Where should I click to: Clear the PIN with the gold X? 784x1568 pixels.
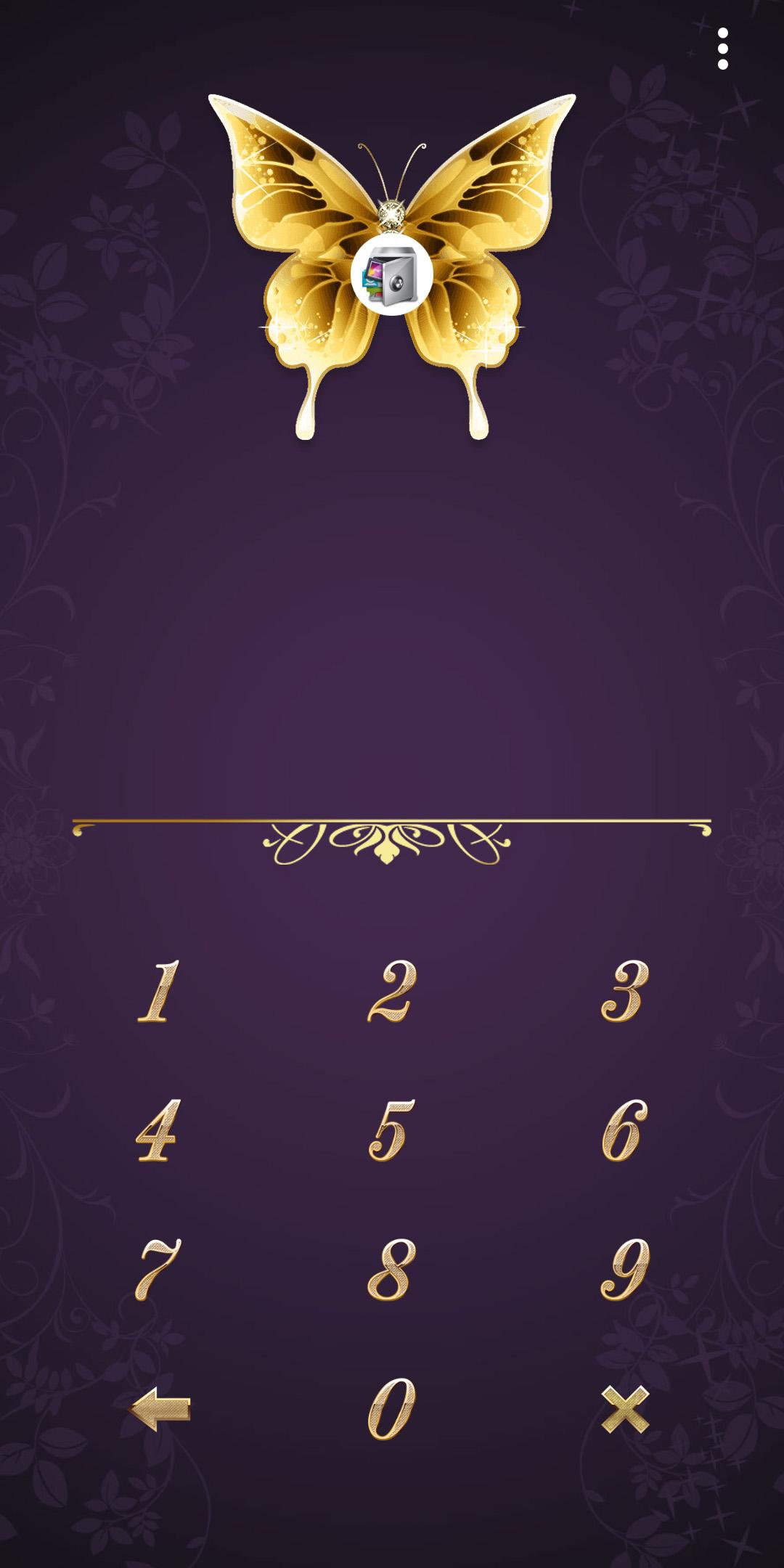(625, 1409)
